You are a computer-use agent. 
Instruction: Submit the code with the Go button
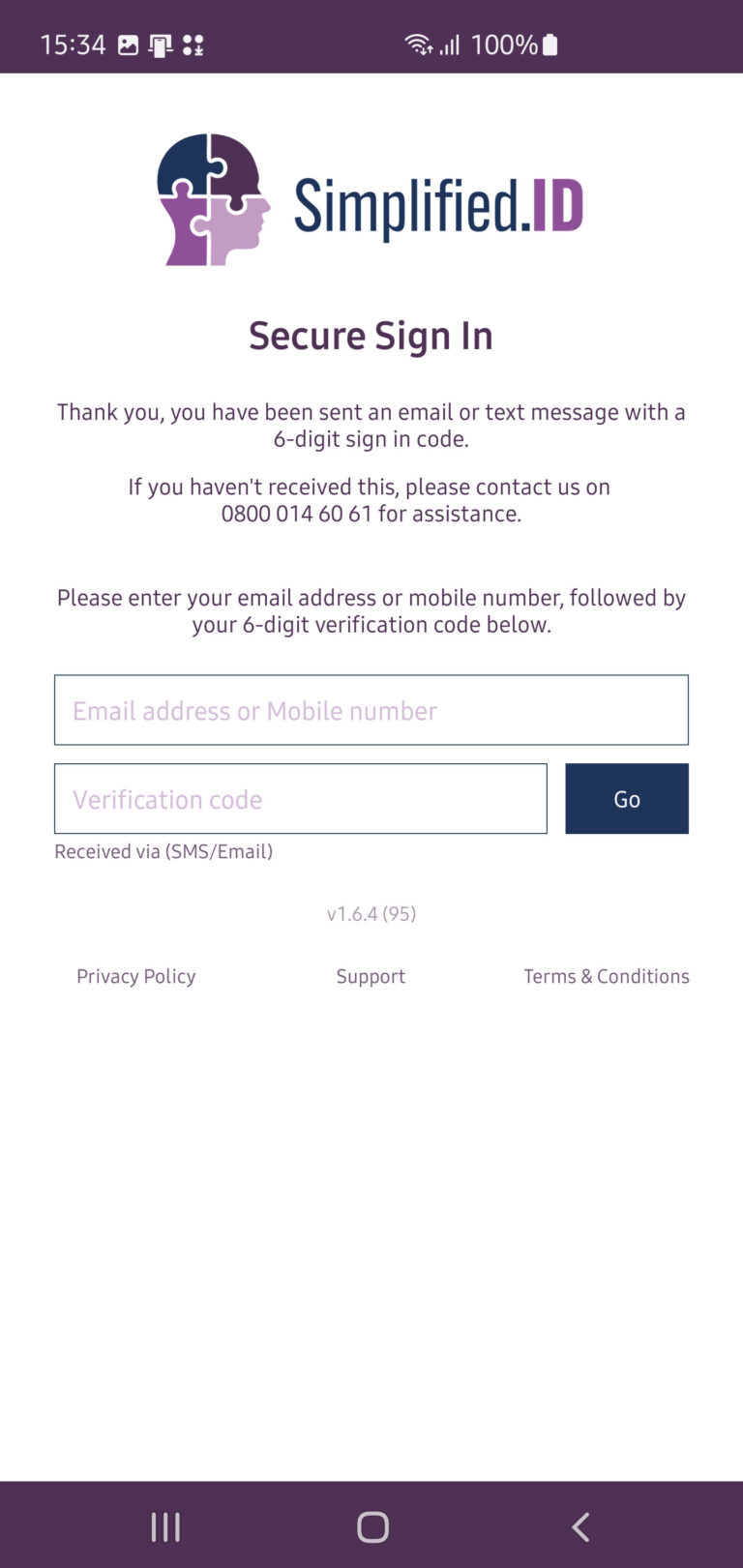click(626, 799)
